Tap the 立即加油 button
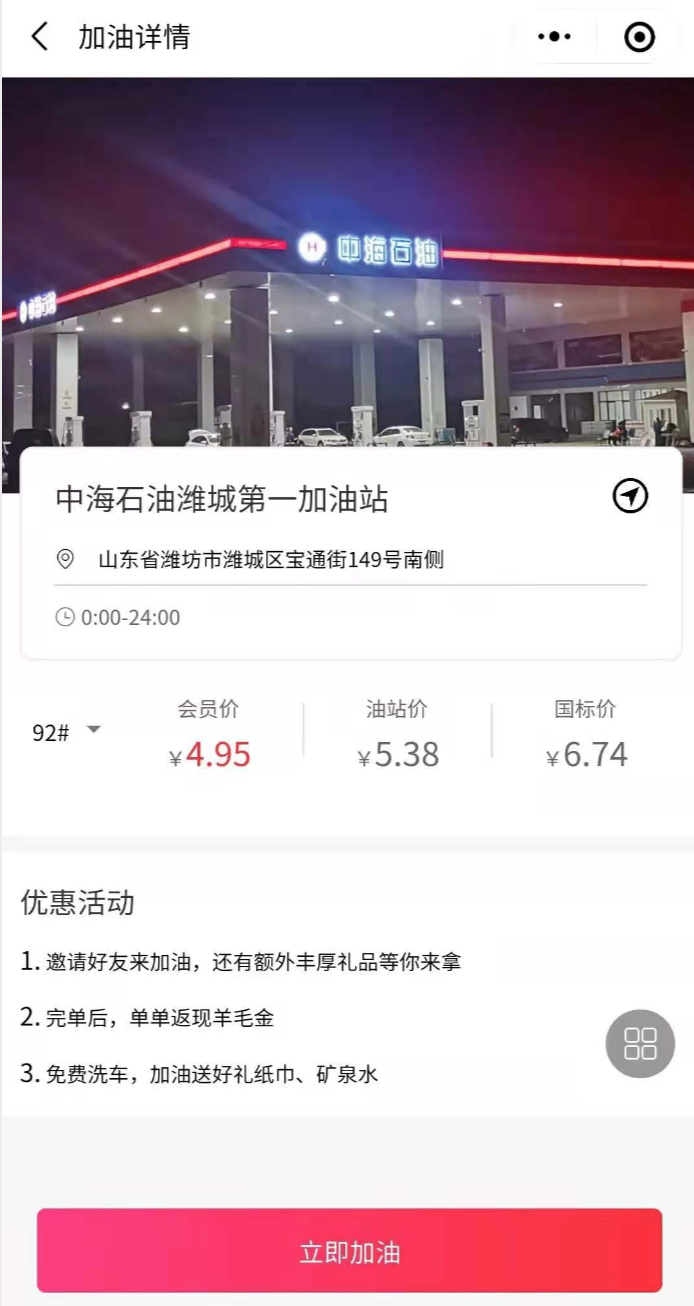 tap(349, 1251)
